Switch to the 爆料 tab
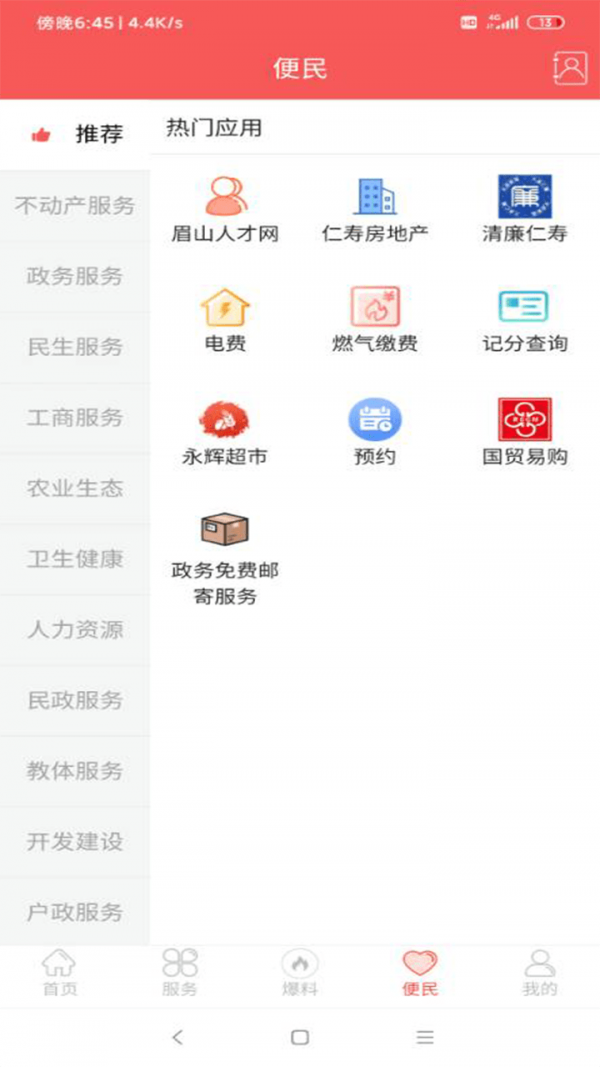Image resolution: width=600 pixels, height=1067 pixels. click(x=299, y=974)
